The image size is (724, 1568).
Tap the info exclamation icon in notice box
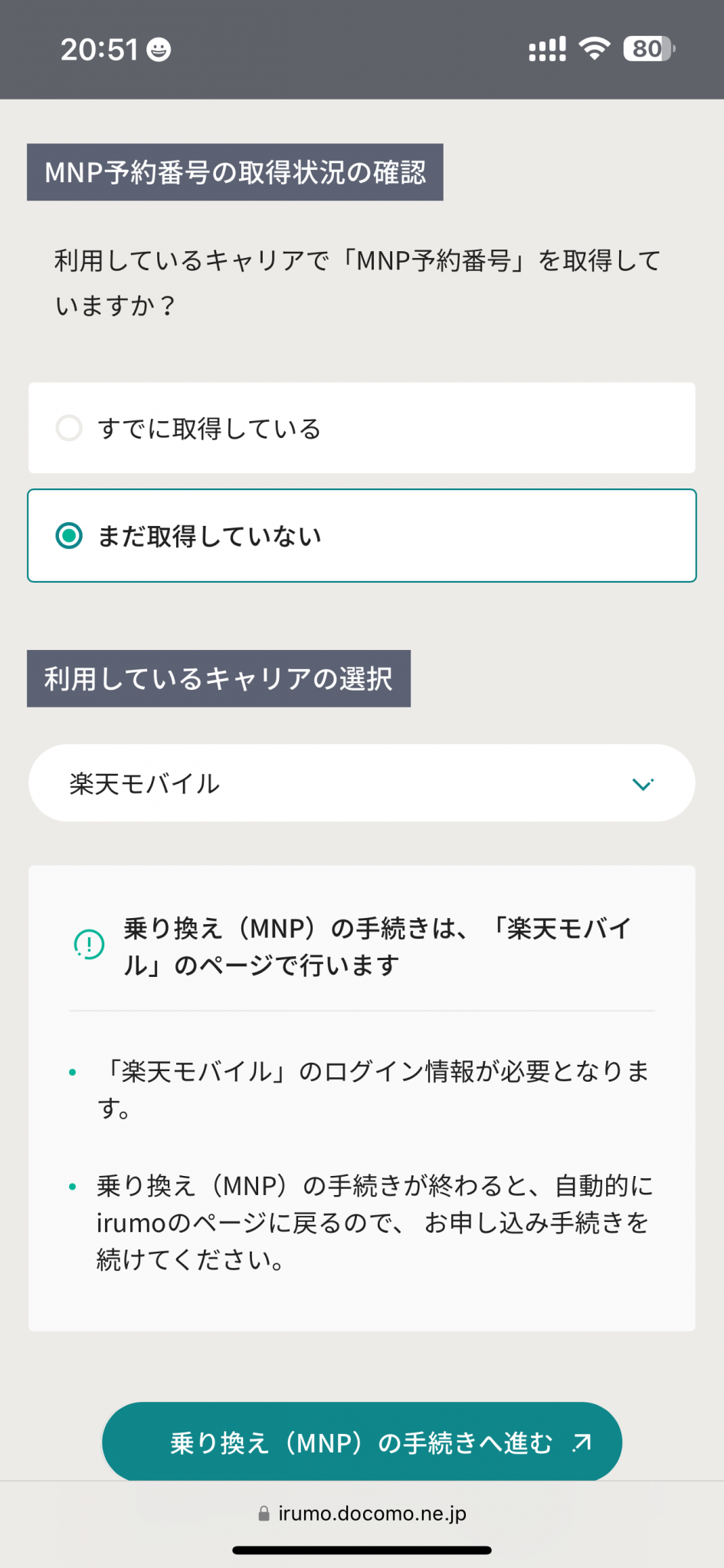click(89, 945)
